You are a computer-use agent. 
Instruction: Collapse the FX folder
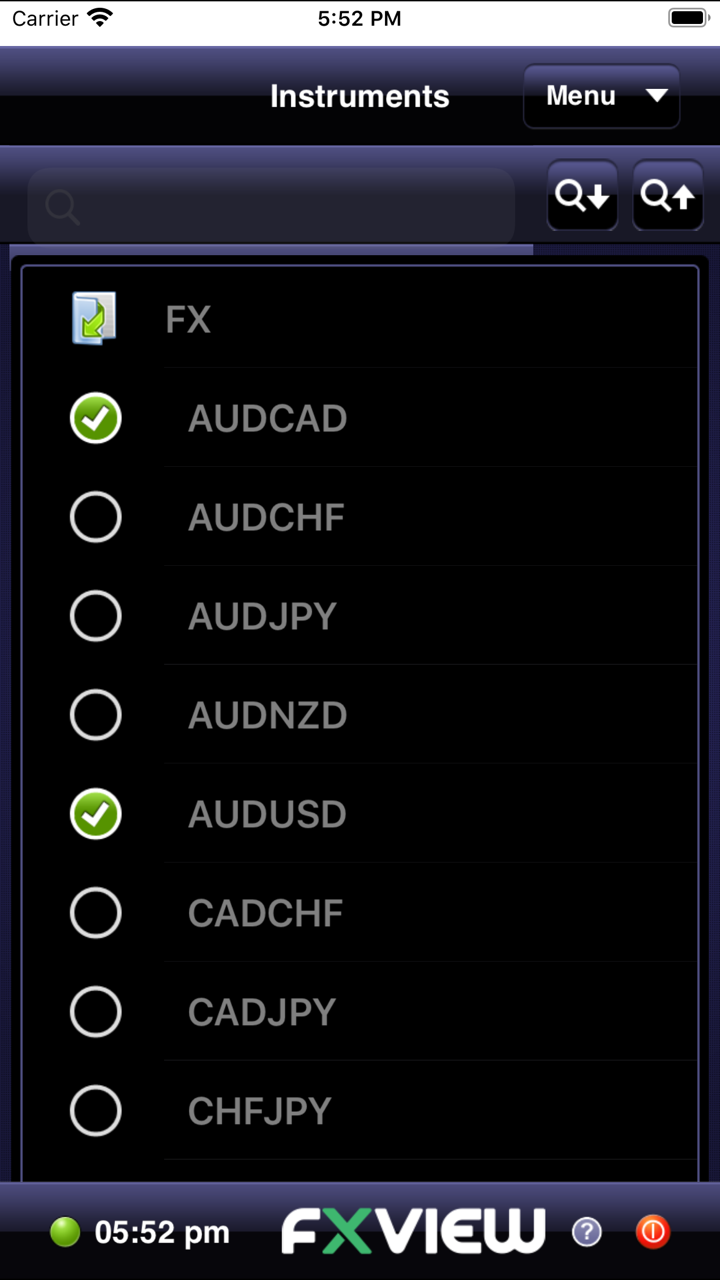(x=95, y=319)
